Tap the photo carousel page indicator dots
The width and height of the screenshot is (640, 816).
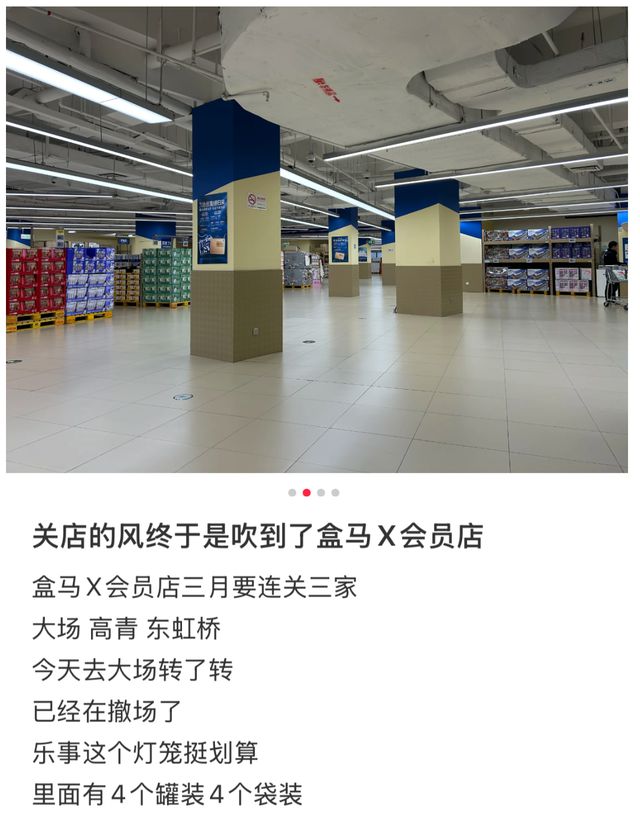pos(314,492)
